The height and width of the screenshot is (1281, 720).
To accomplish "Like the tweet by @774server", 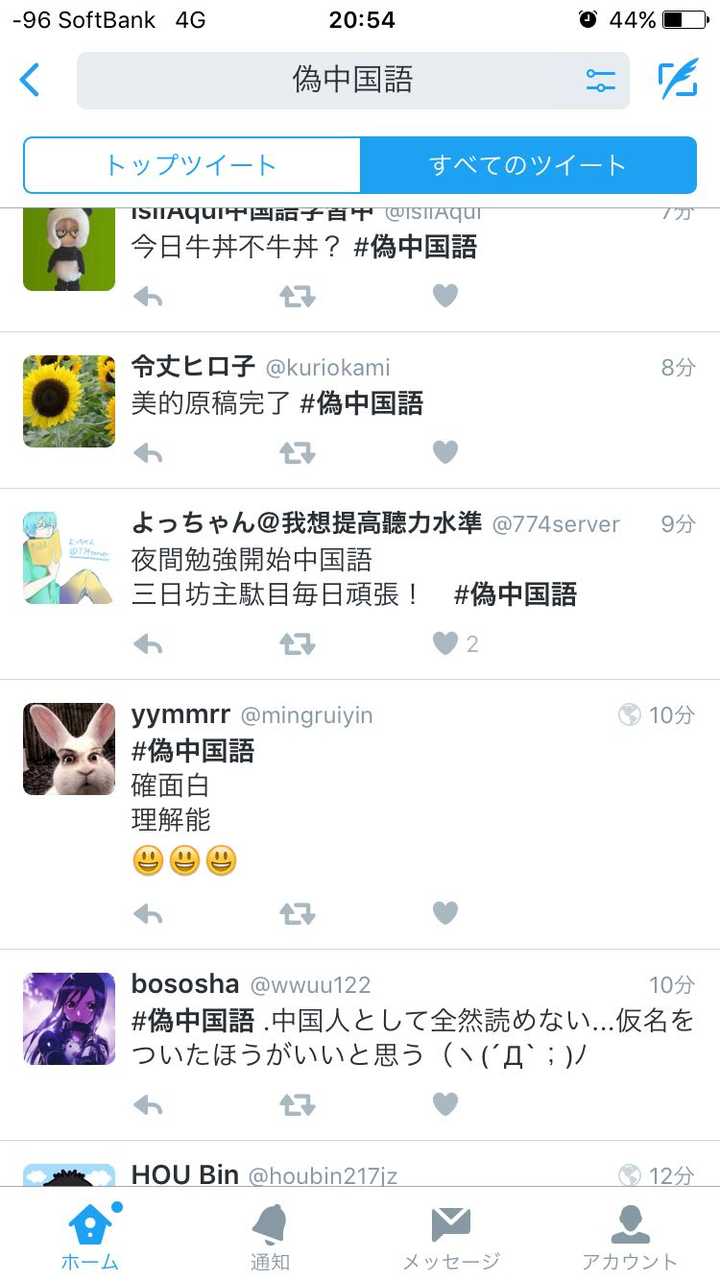I will click(x=445, y=644).
